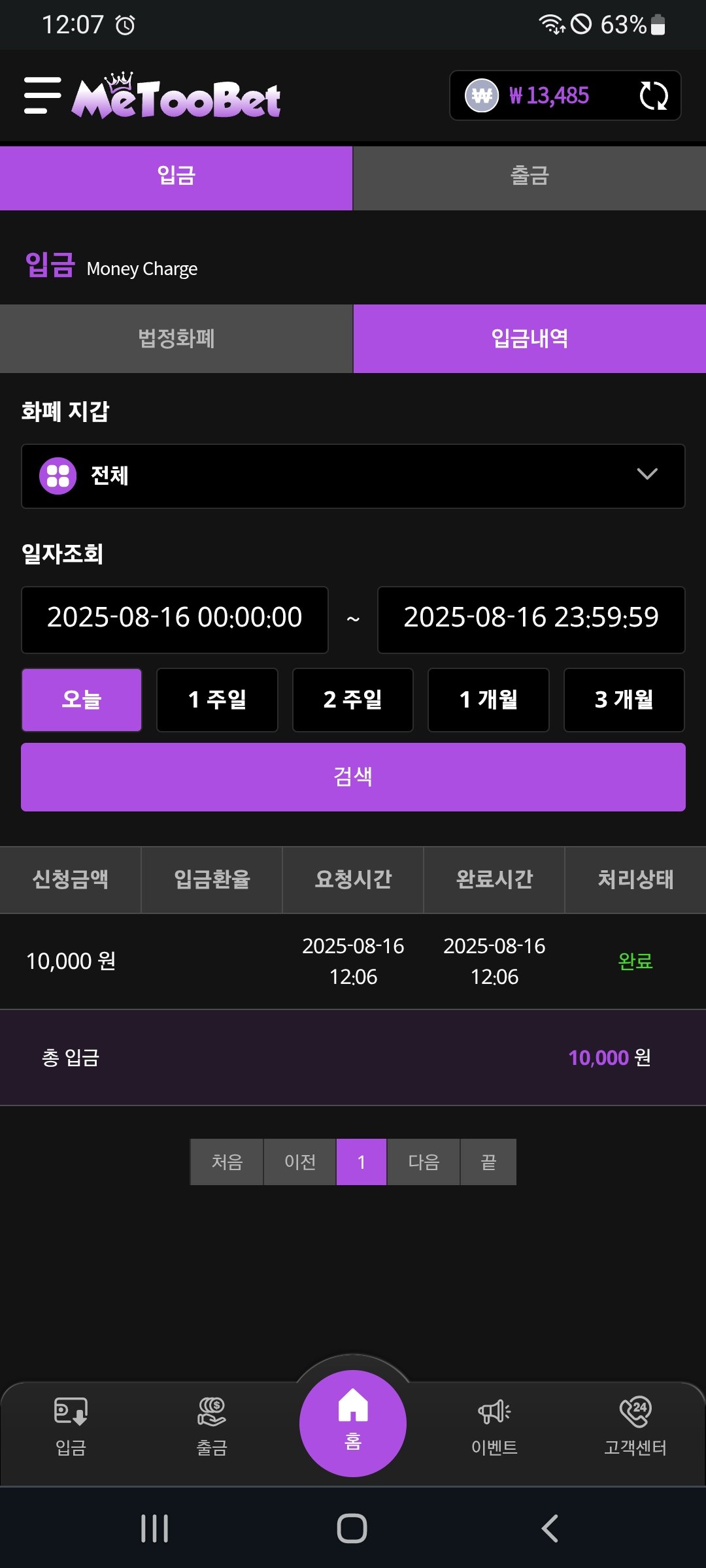
Task: Expand the 화폐 지갑 전체 dropdown
Action: (x=353, y=476)
